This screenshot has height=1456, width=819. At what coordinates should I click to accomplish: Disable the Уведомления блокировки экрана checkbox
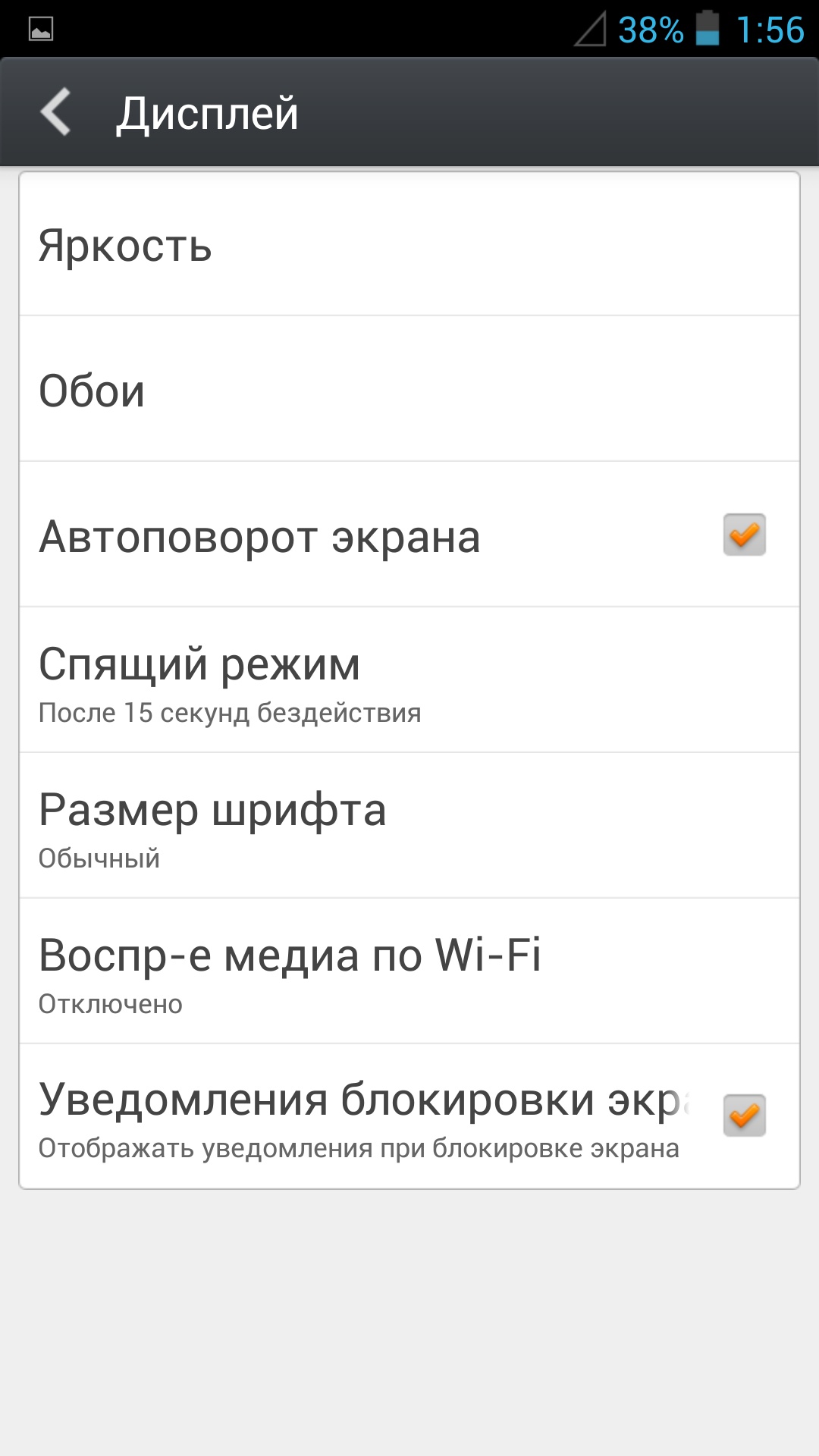744,1116
